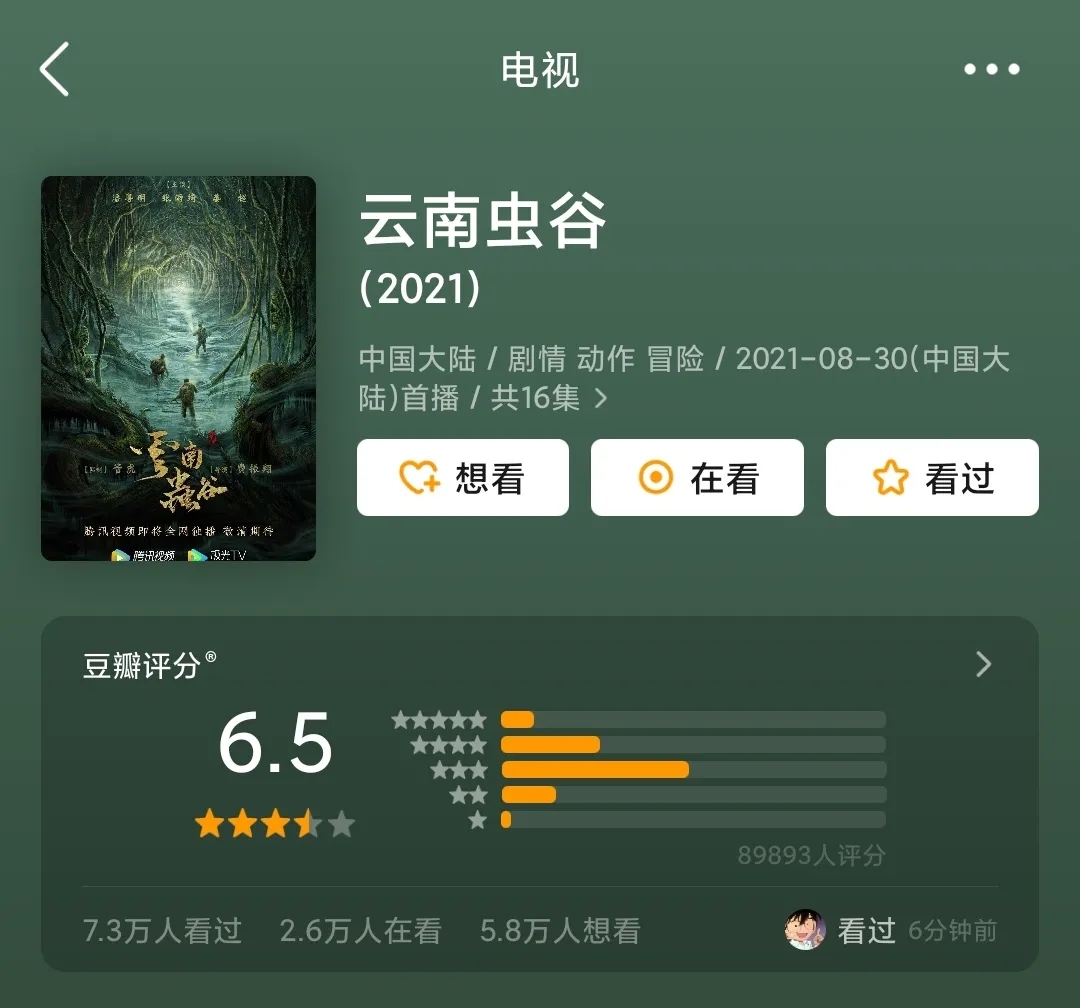Screen dimensions: 1080x1008
Task: Mark the show as 想看
Action: pos(462,478)
